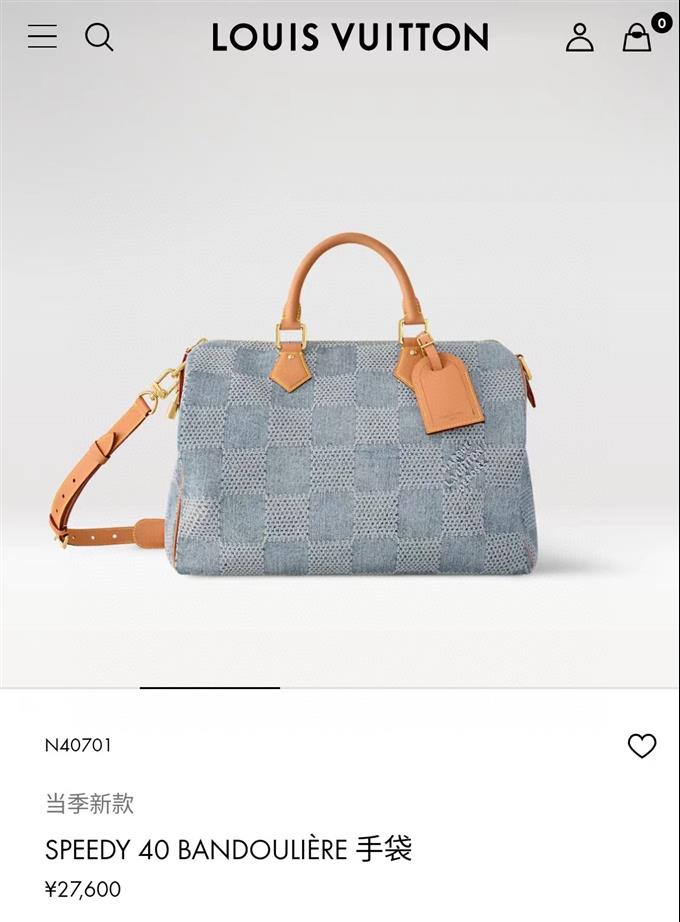Add Speedy 40 to wishlist heart
Image resolution: width=680 pixels, height=922 pixels.
tap(641, 746)
